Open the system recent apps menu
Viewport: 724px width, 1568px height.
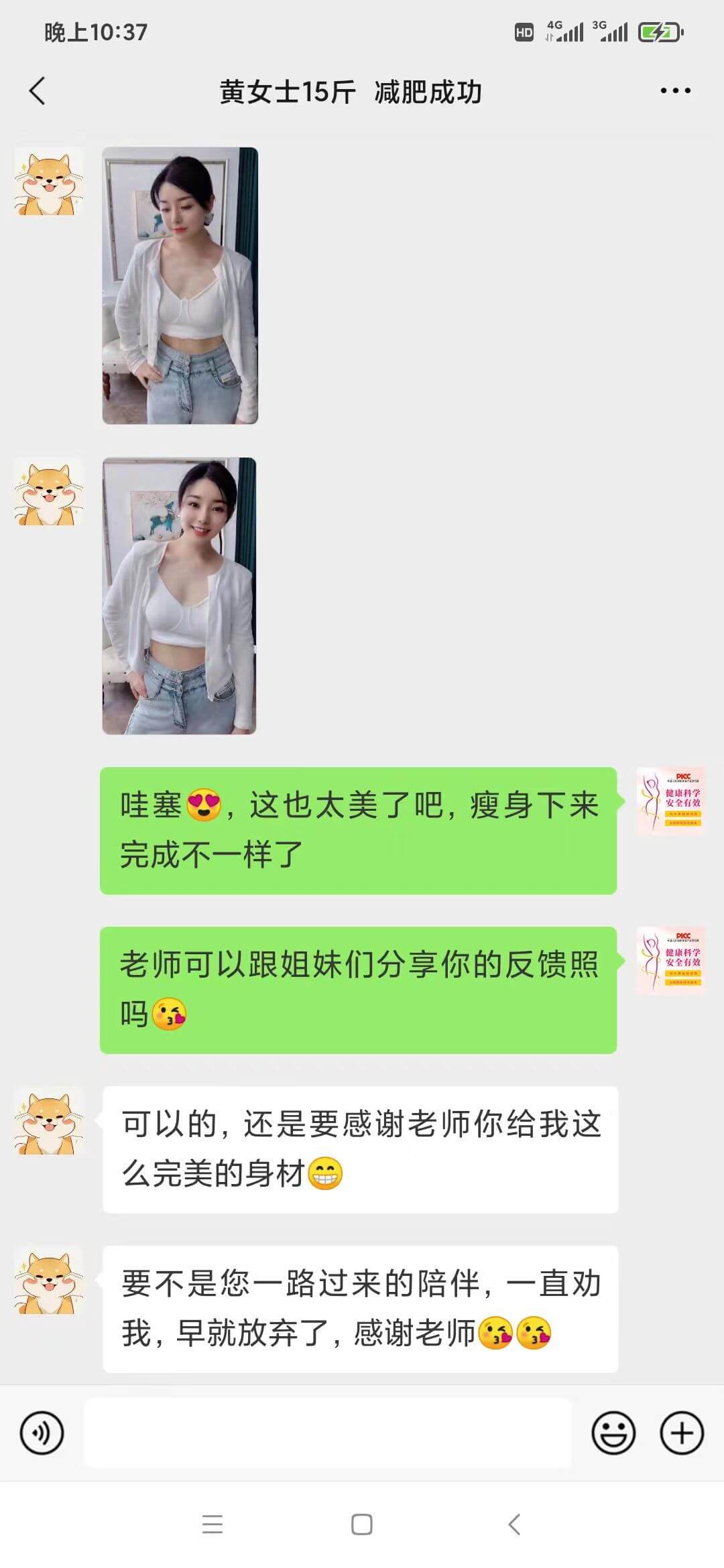tap(213, 1524)
